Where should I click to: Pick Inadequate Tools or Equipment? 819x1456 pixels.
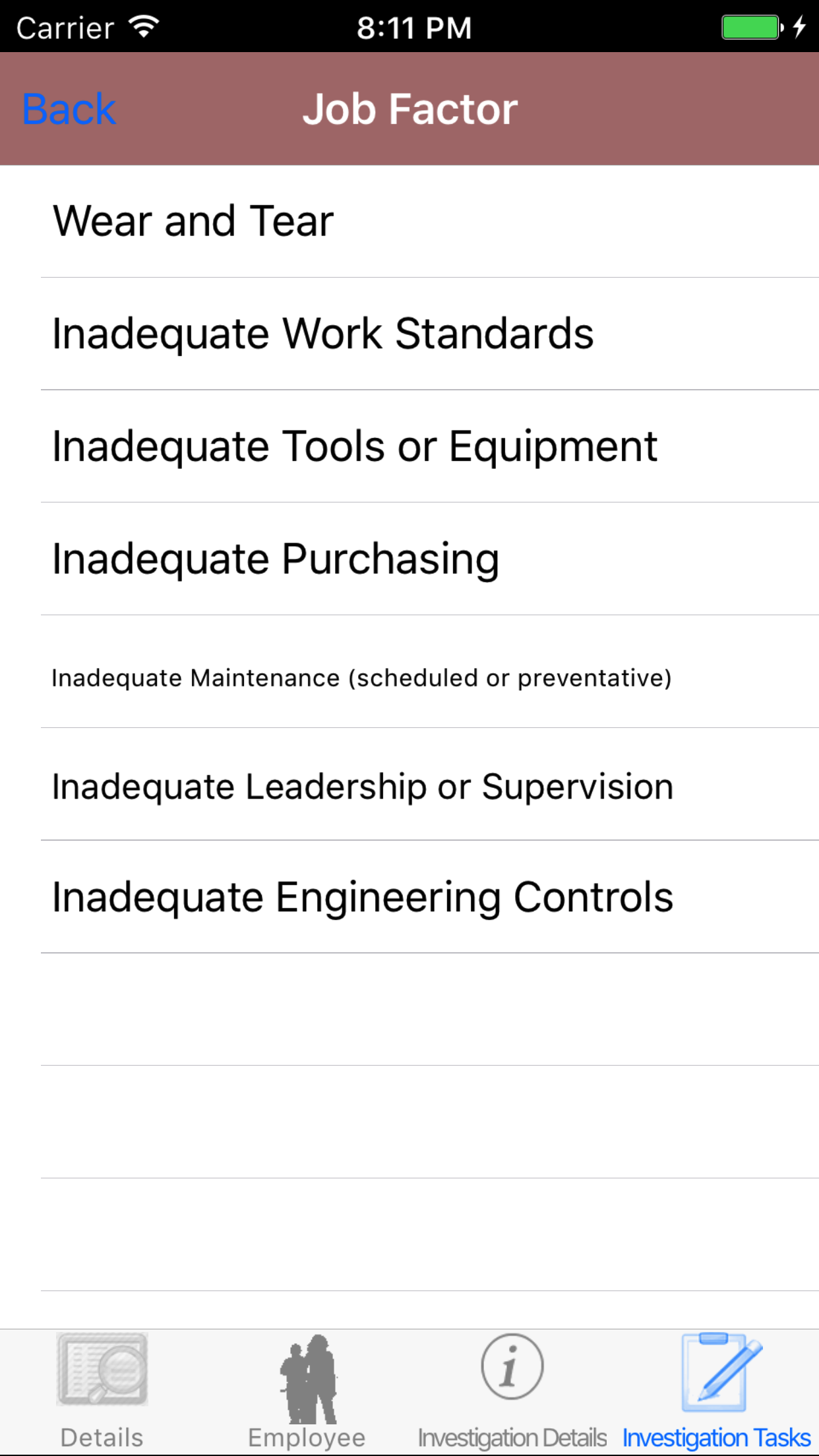point(355,446)
